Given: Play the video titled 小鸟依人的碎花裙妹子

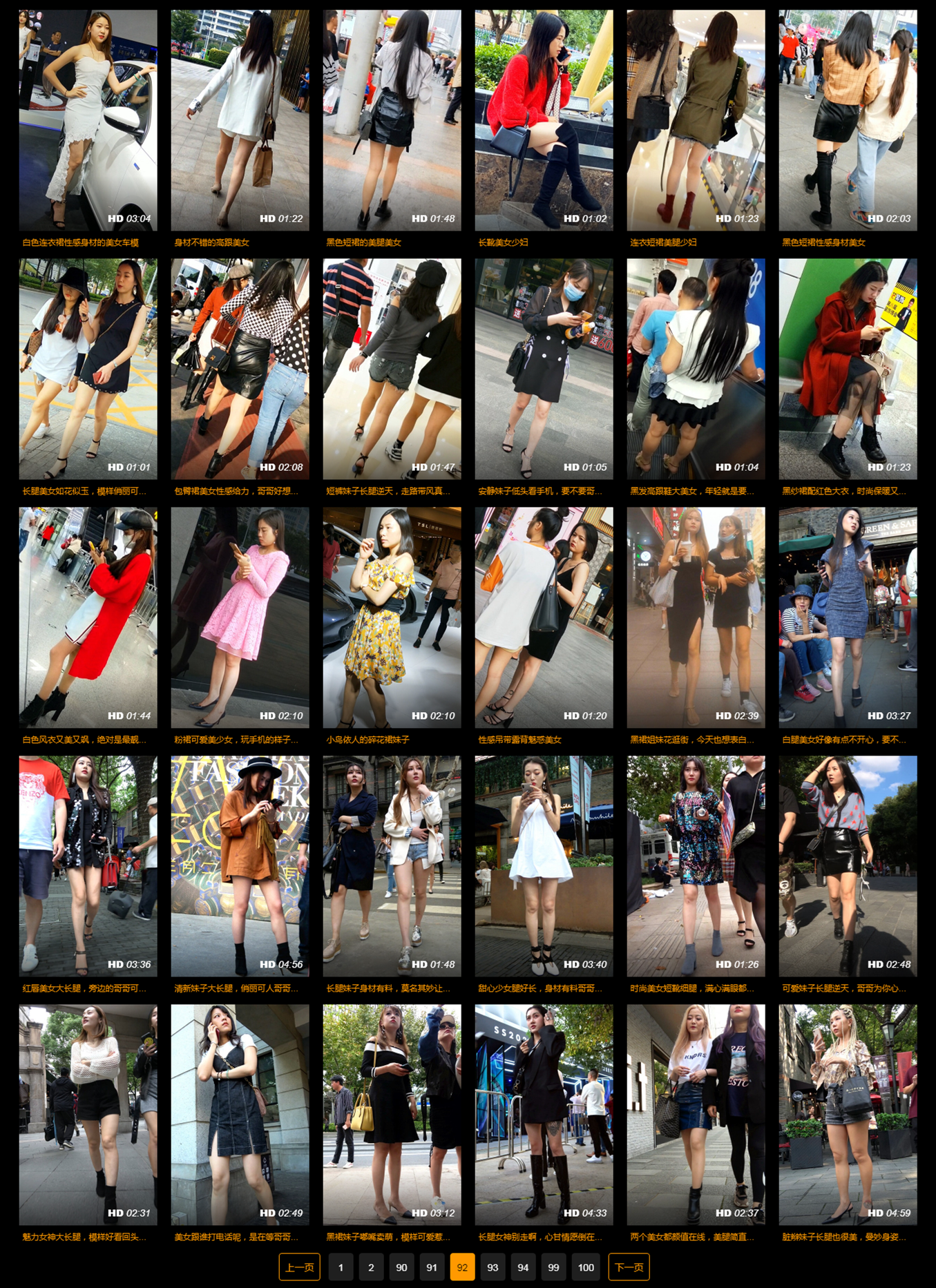Looking at the screenshot, I should point(392,617).
